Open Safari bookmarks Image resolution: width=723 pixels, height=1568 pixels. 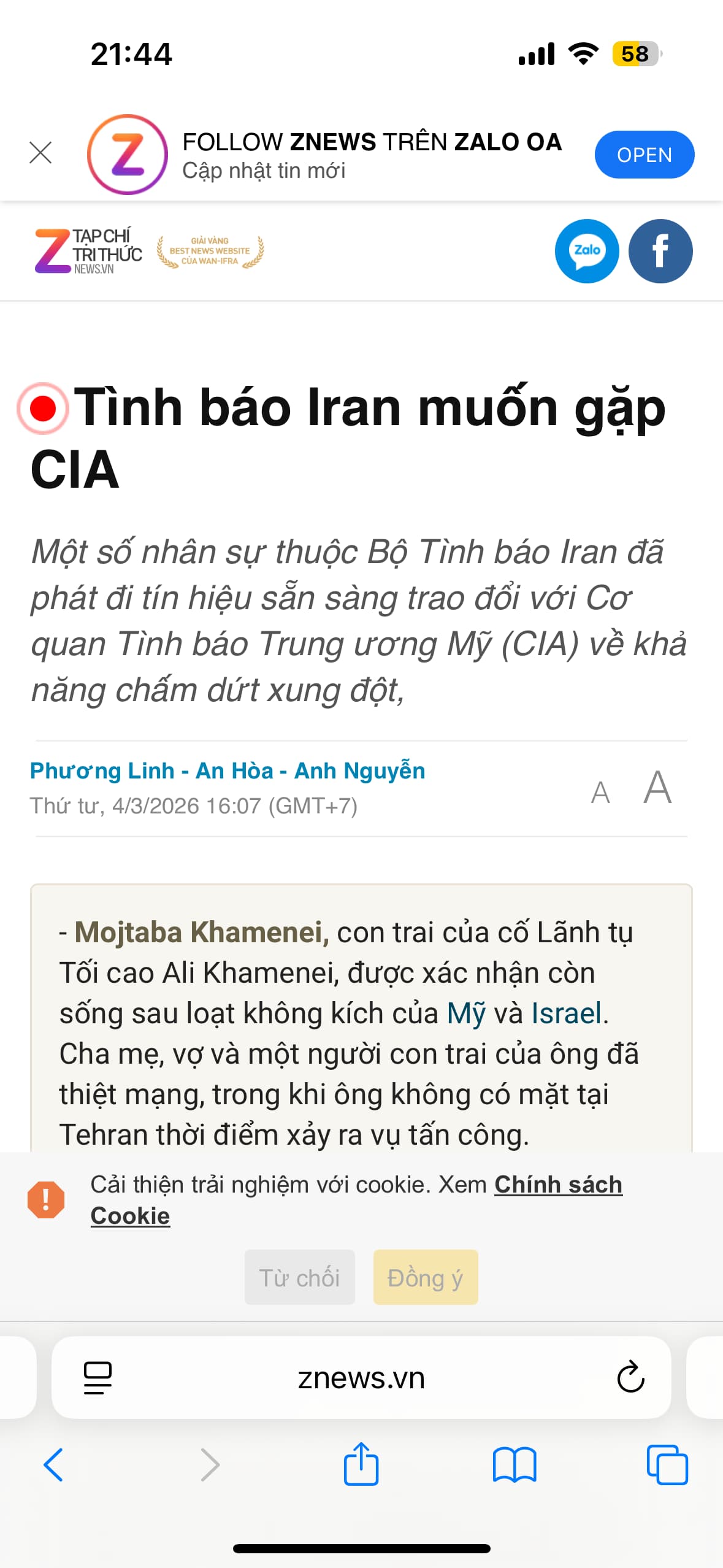coord(515,1465)
